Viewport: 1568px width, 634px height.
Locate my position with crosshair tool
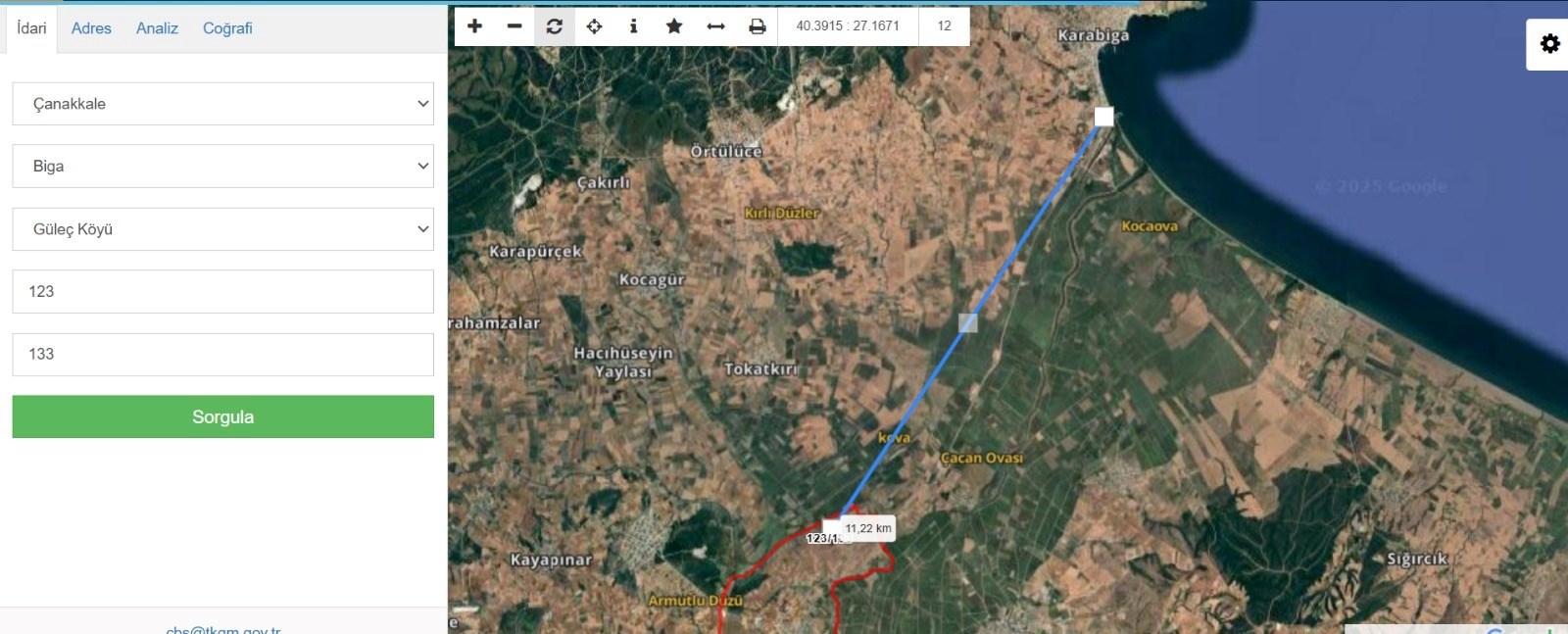594,26
